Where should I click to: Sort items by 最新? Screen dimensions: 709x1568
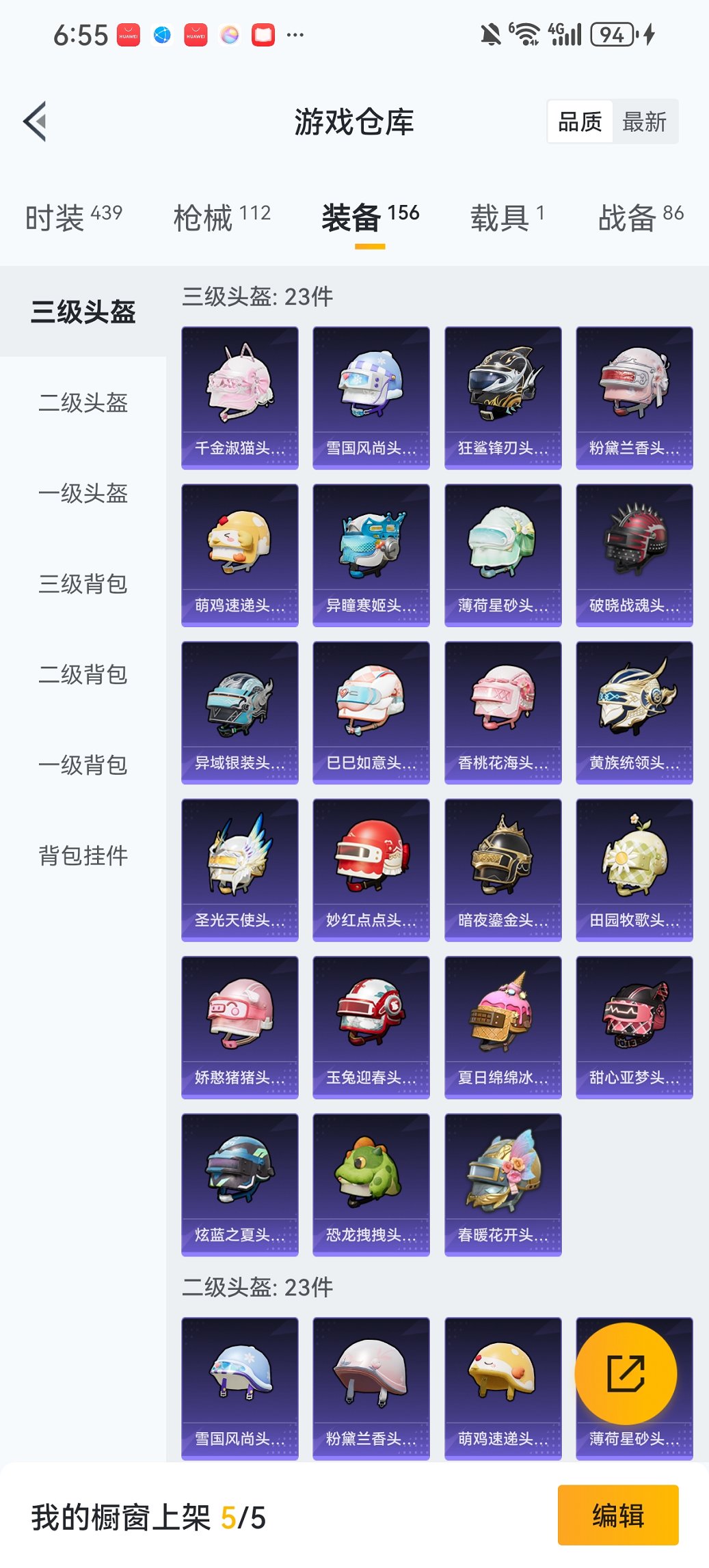pyautogui.click(x=644, y=122)
